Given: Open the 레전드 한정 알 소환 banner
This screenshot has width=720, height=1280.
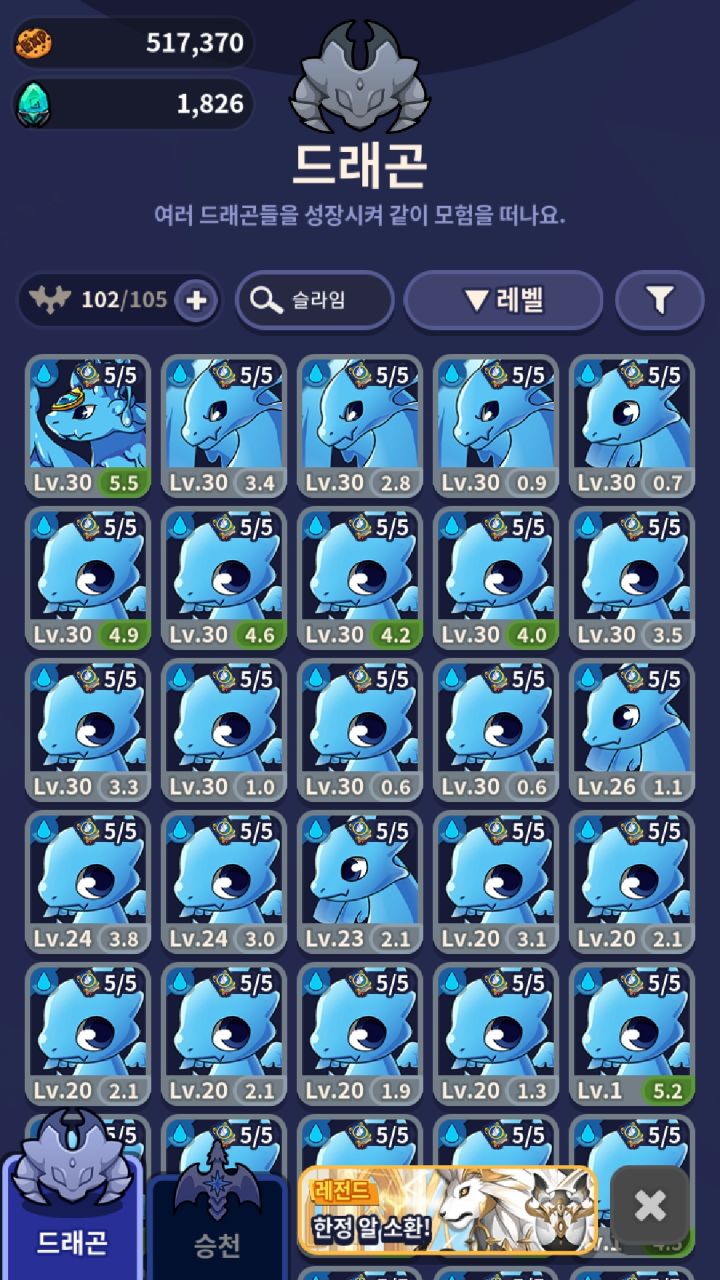Looking at the screenshot, I should coord(447,1210).
